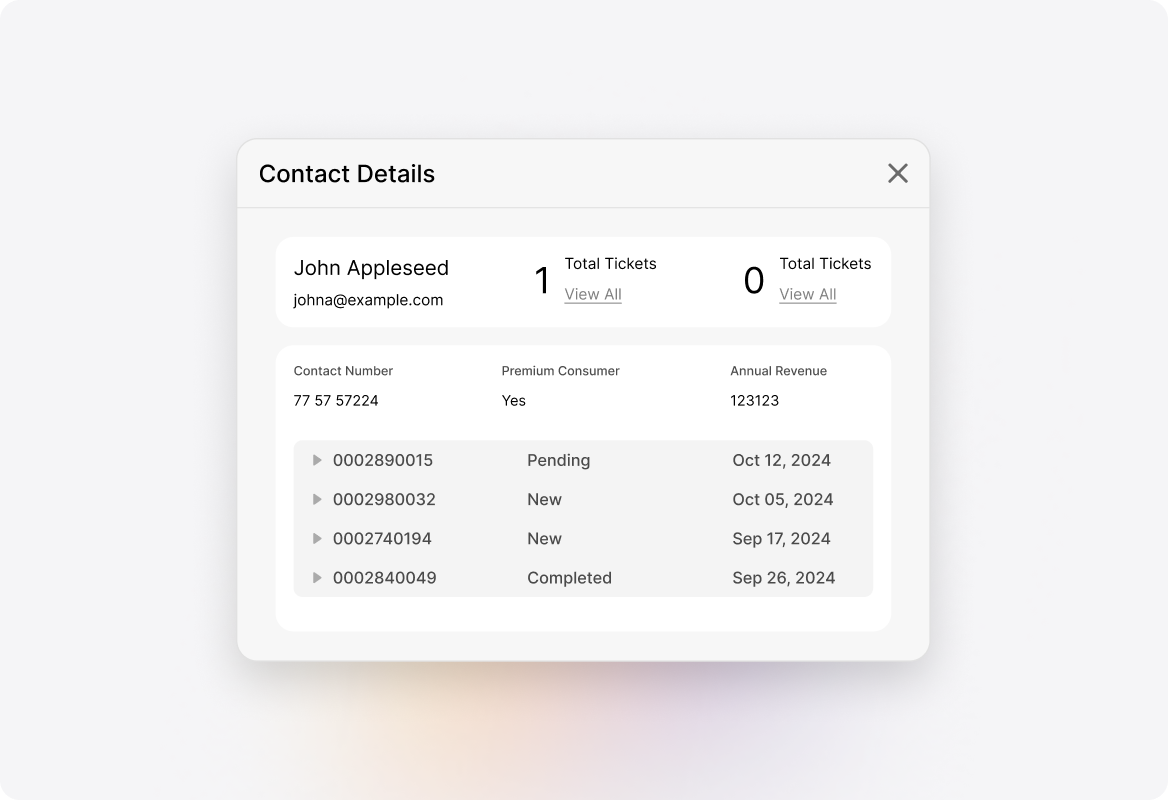This screenshot has height=800, width=1168.
Task: Expand ticket 0002740194 row
Action: (x=317, y=538)
